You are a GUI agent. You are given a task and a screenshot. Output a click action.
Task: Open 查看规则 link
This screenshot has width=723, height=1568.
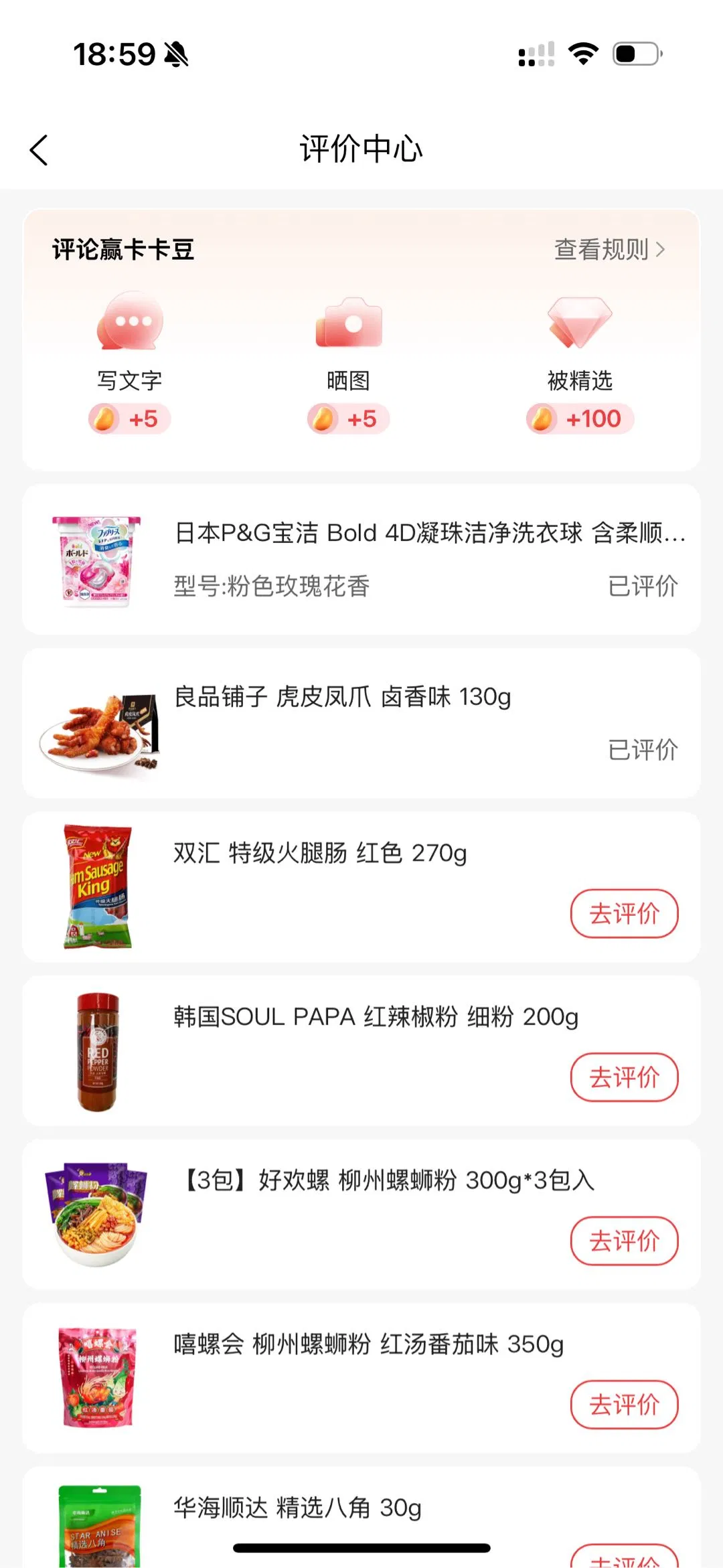(609, 250)
